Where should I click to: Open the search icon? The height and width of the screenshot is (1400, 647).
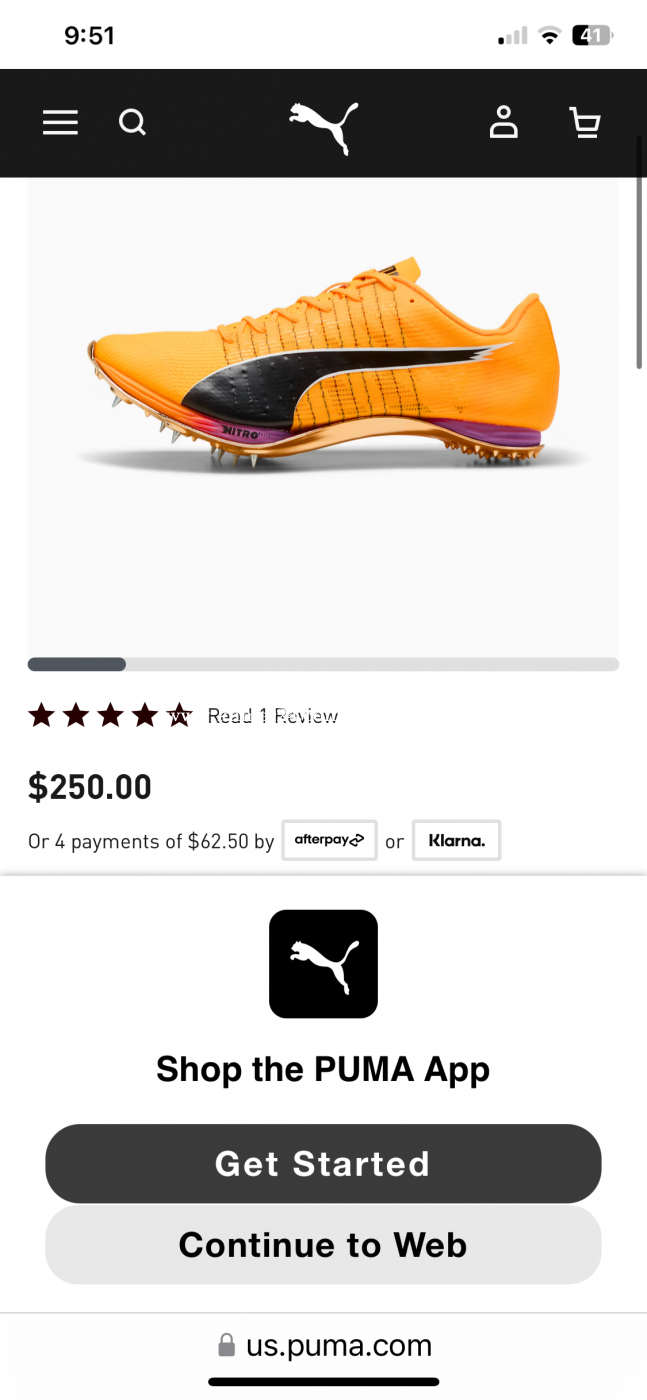coord(132,123)
